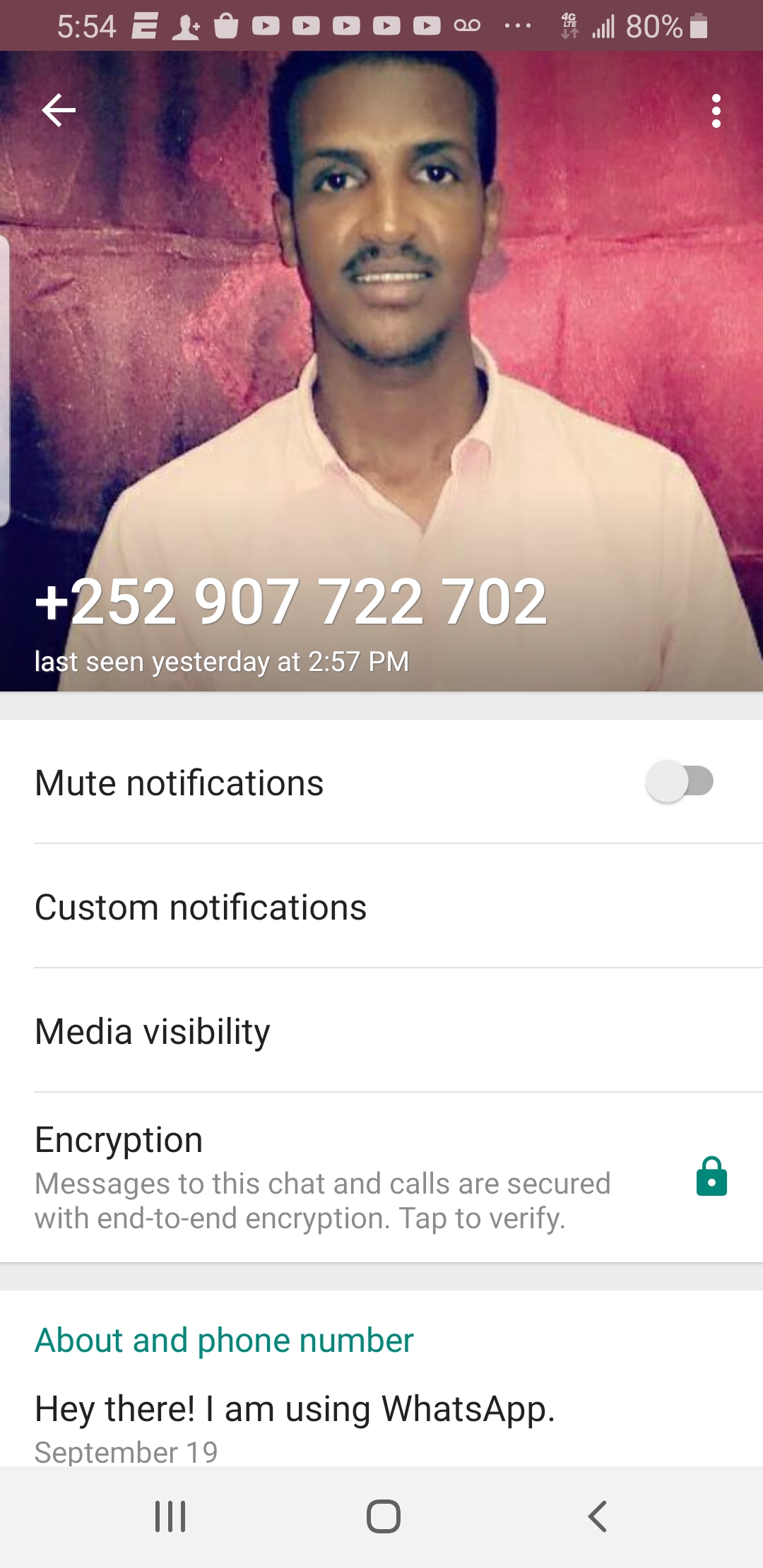Tap the system home button
The image size is (763, 1568).
point(383,1516)
